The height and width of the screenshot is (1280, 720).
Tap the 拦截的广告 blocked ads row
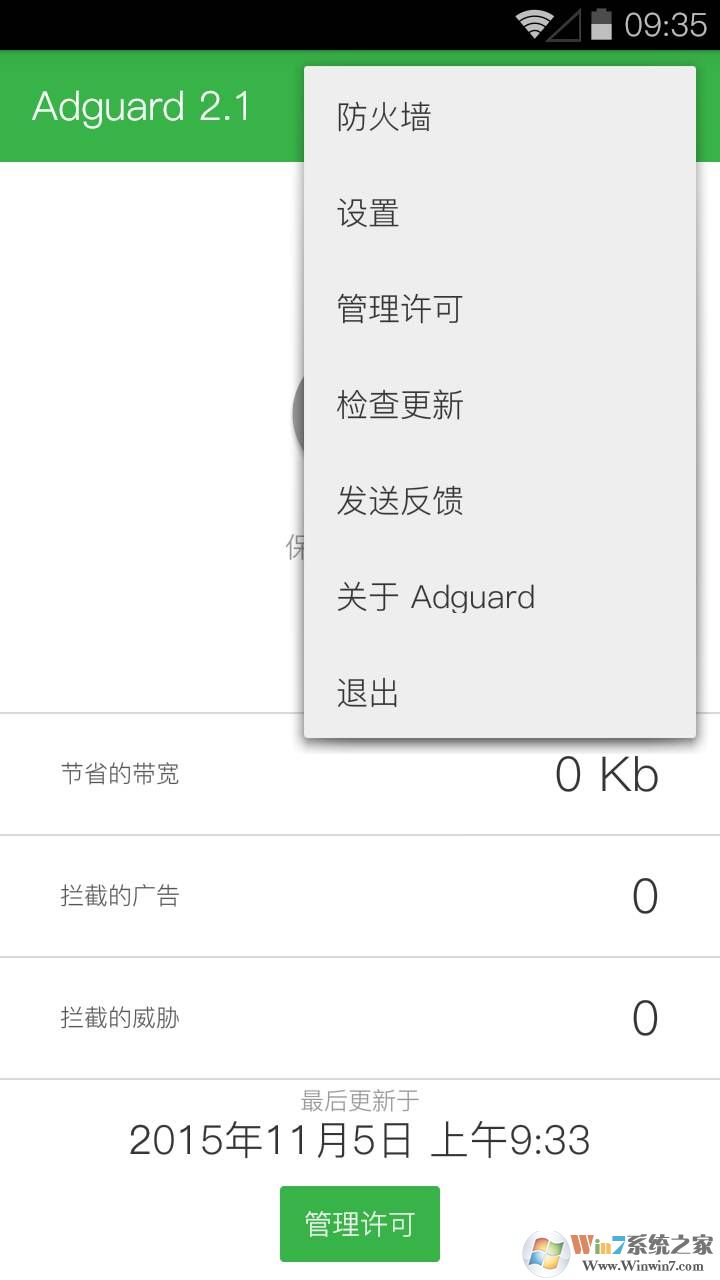pos(120,896)
